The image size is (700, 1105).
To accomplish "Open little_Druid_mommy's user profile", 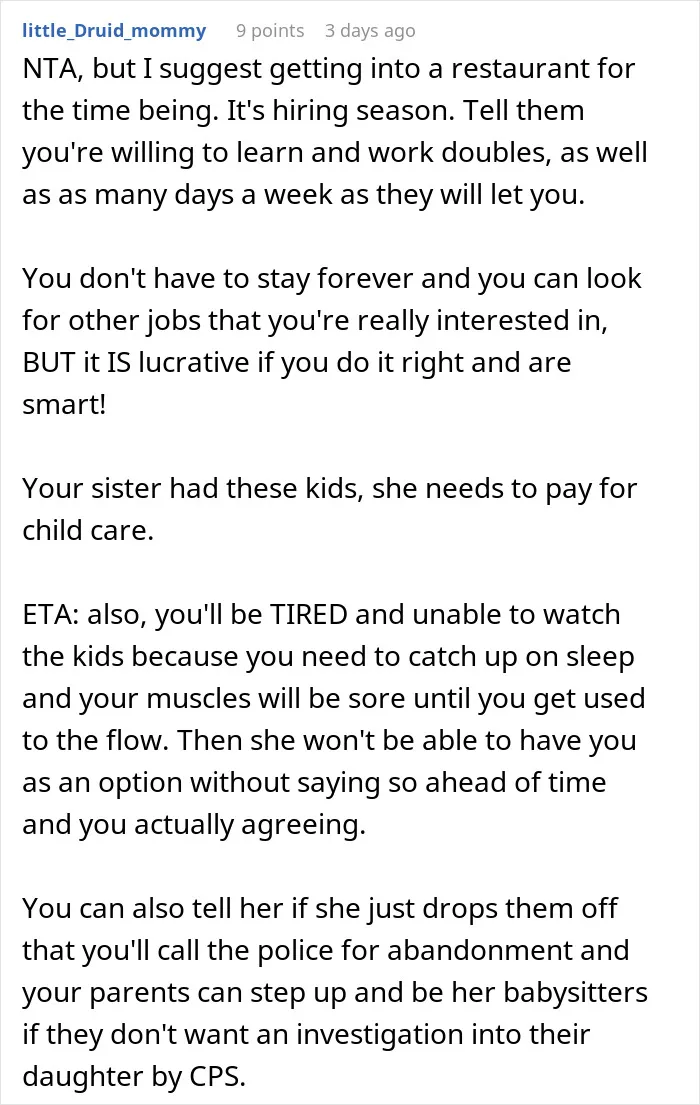I will click(114, 31).
